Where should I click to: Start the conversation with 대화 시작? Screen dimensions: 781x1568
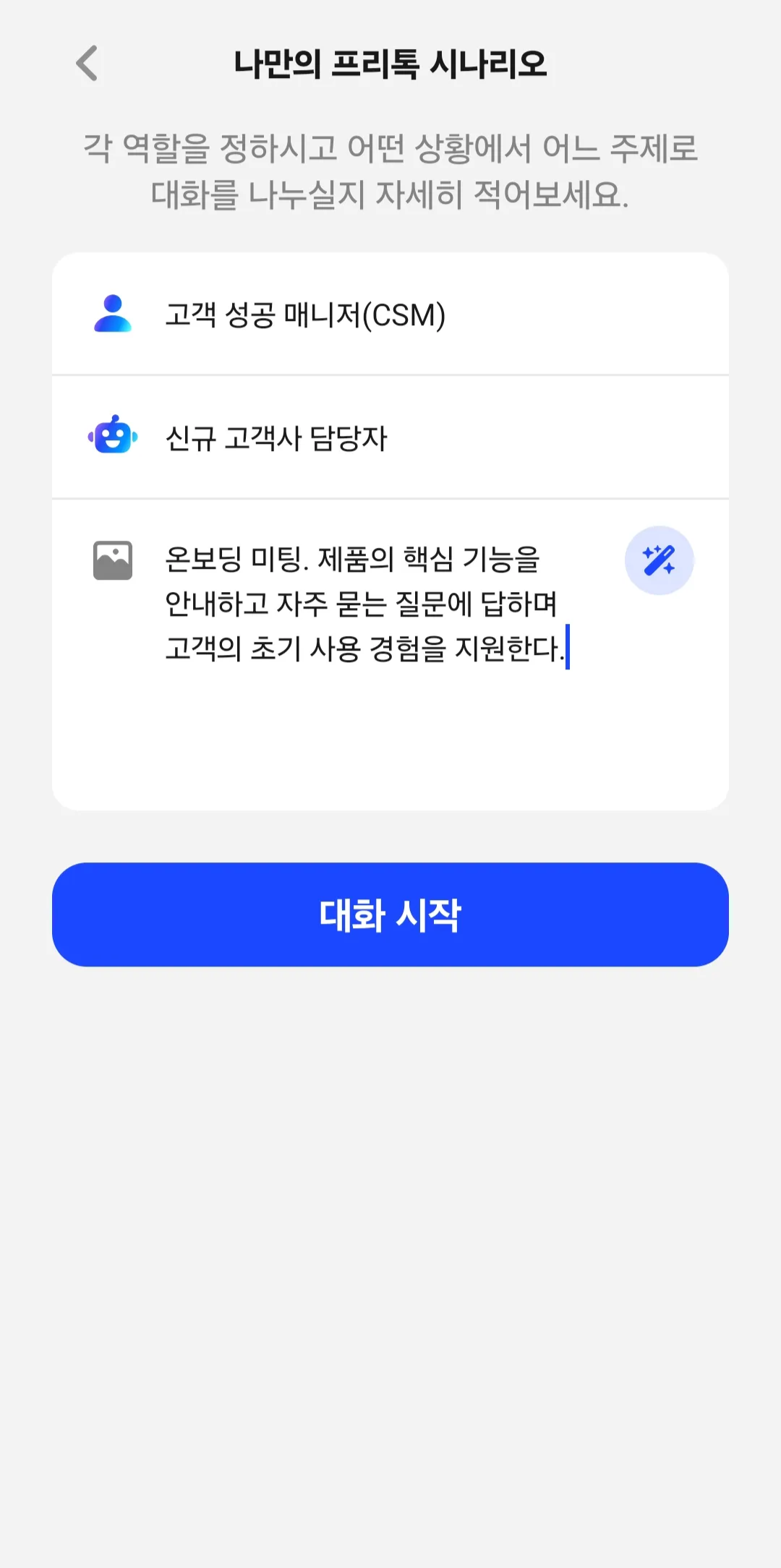click(390, 914)
